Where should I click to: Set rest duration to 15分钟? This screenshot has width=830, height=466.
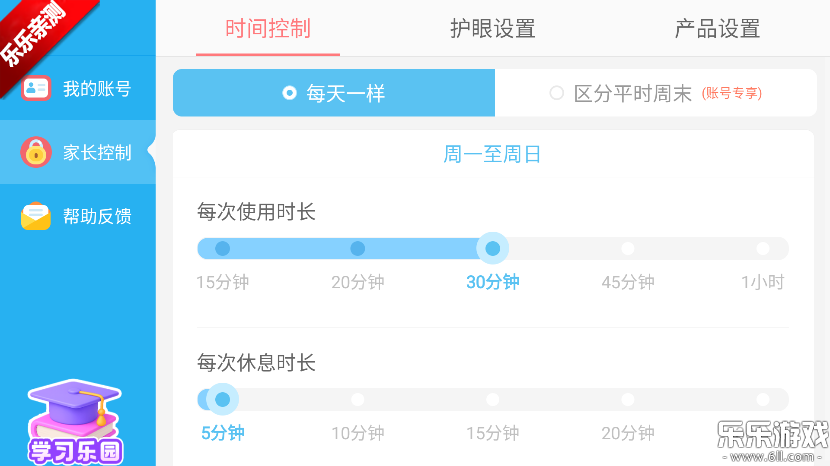492,399
